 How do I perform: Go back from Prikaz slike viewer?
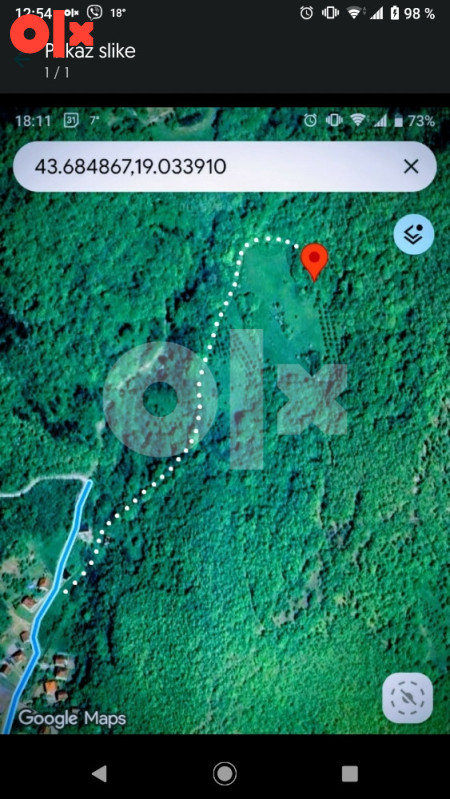(21, 60)
